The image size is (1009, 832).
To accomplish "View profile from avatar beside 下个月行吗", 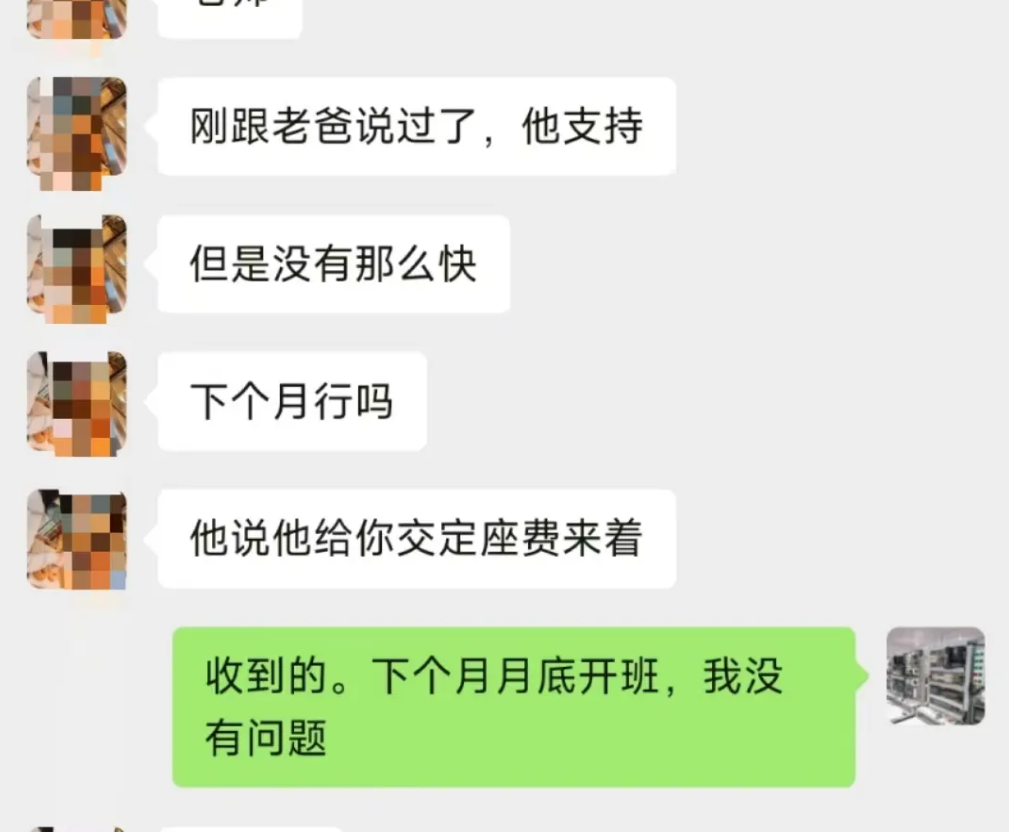I will click(x=76, y=403).
